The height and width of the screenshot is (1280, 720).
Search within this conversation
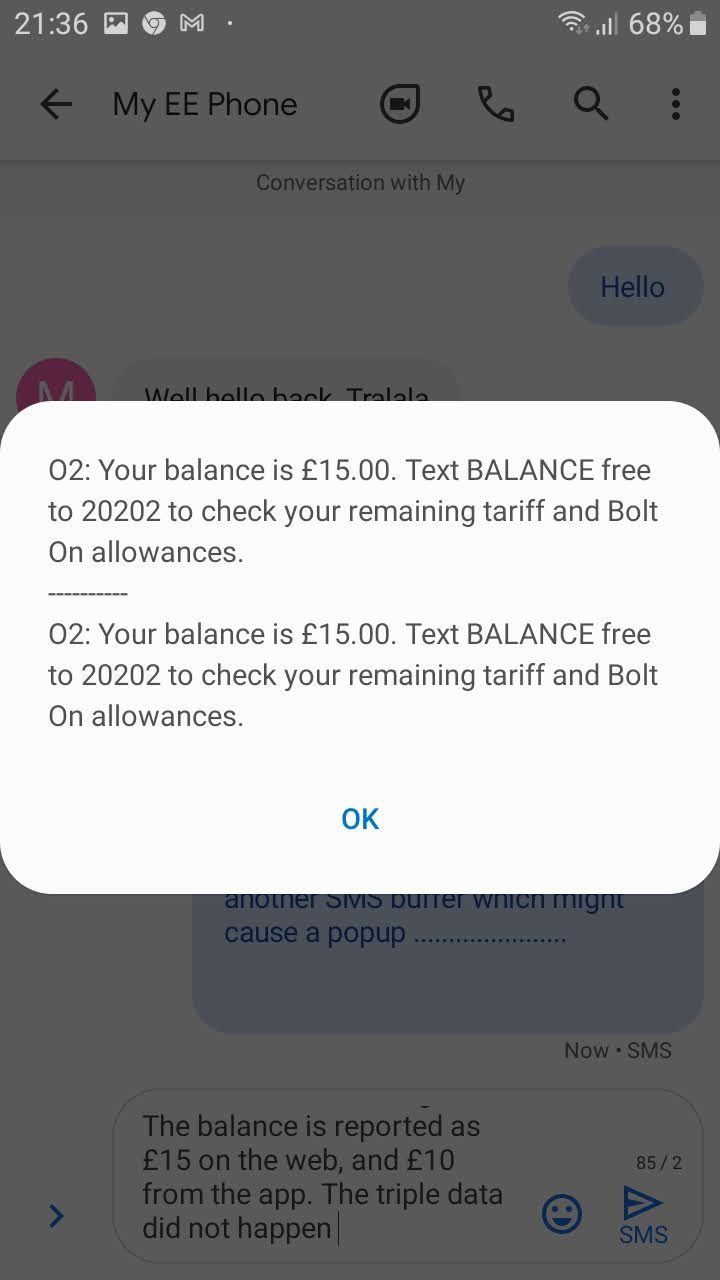(x=590, y=104)
